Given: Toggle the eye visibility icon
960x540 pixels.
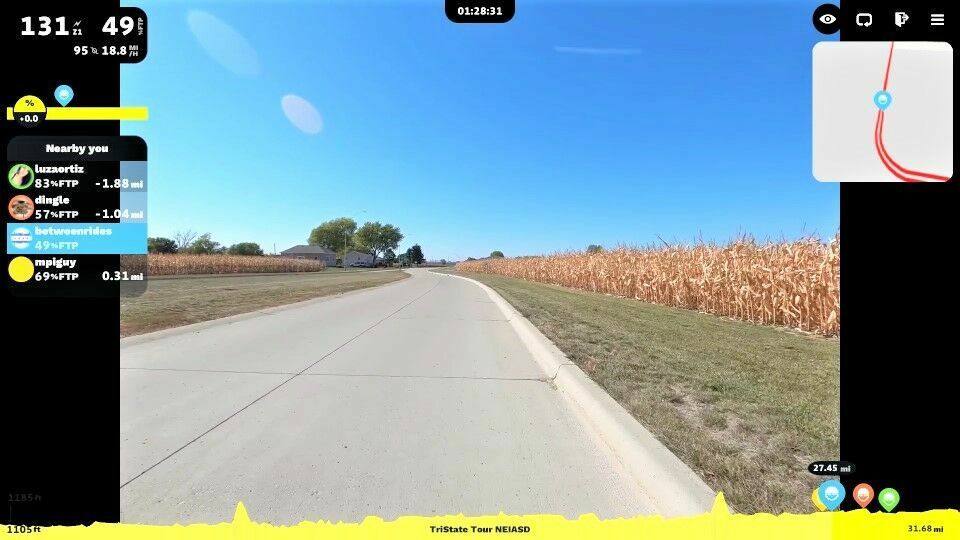Looking at the screenshot, I should tap(827, 19).
